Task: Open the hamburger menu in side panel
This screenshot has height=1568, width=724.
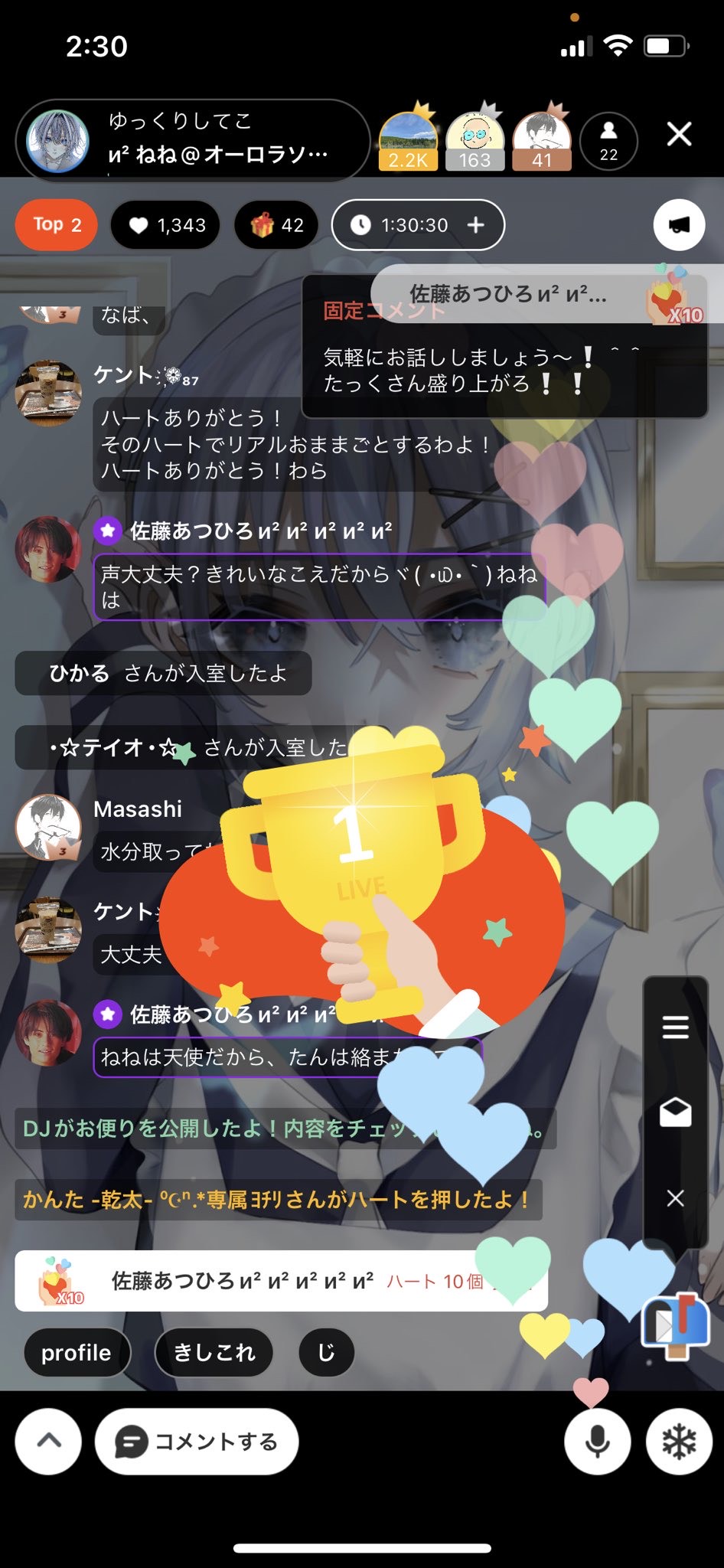Action: tap(675, 1027)
